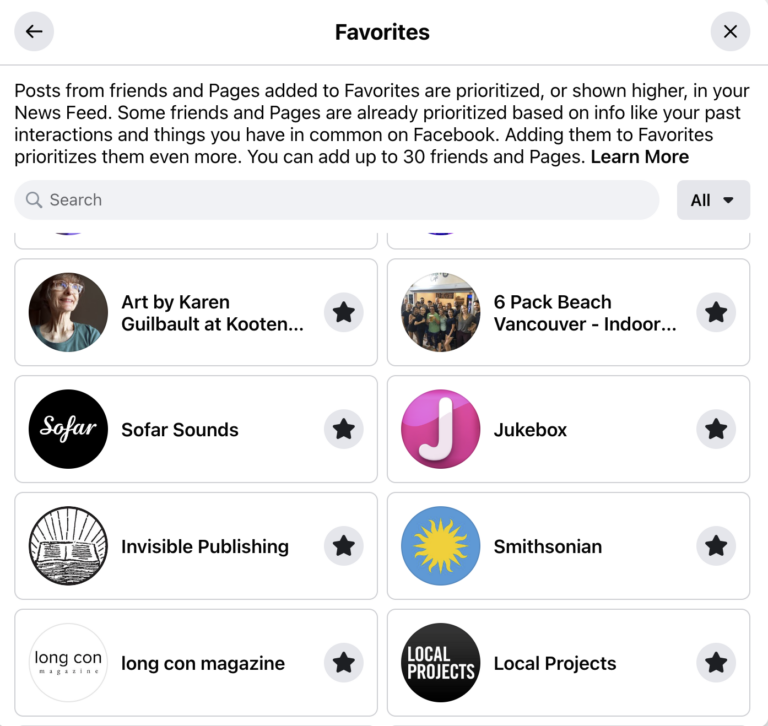Remove Sofar Sounds from Favorites via star

coord(344,430)
